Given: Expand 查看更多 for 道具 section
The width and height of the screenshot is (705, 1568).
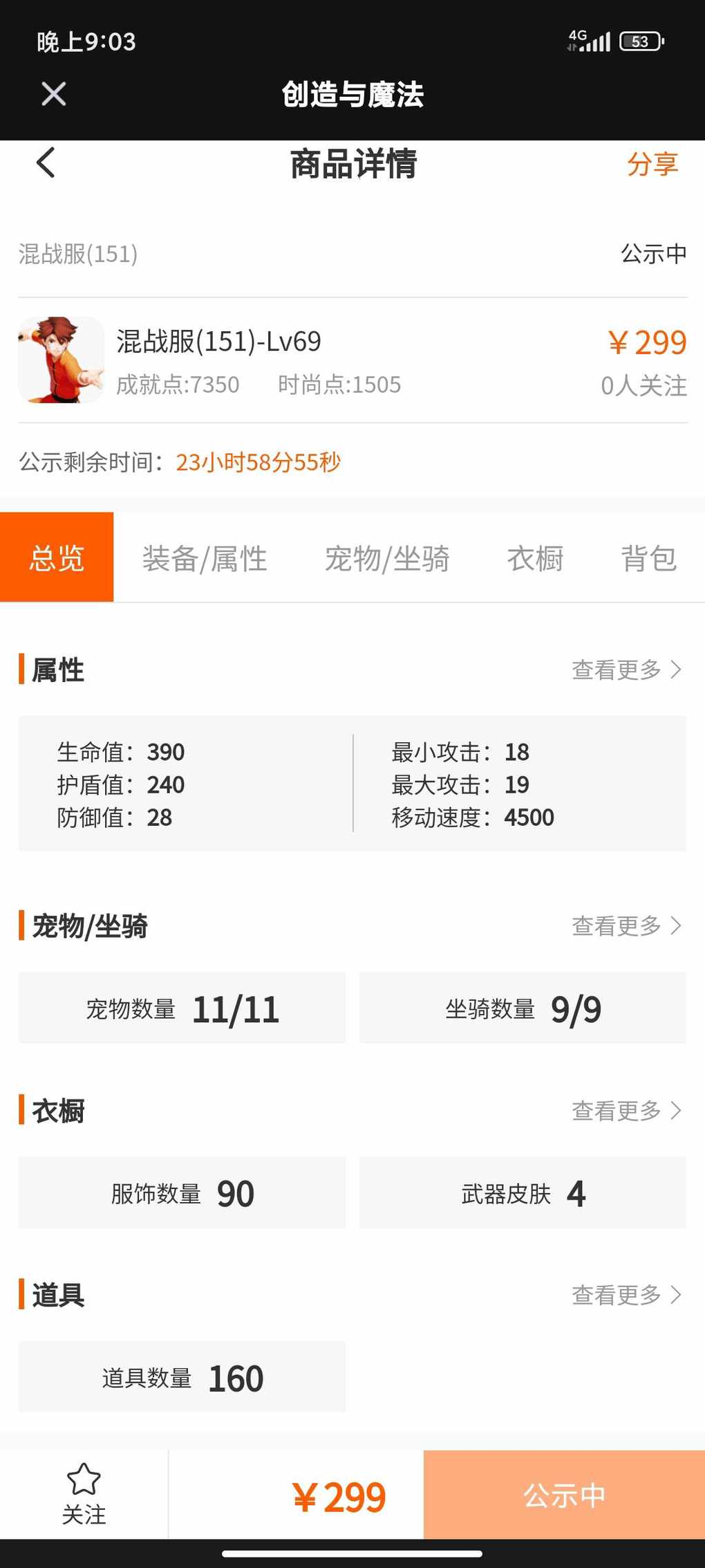Looking at the screenshot, I should point(626,1295).
